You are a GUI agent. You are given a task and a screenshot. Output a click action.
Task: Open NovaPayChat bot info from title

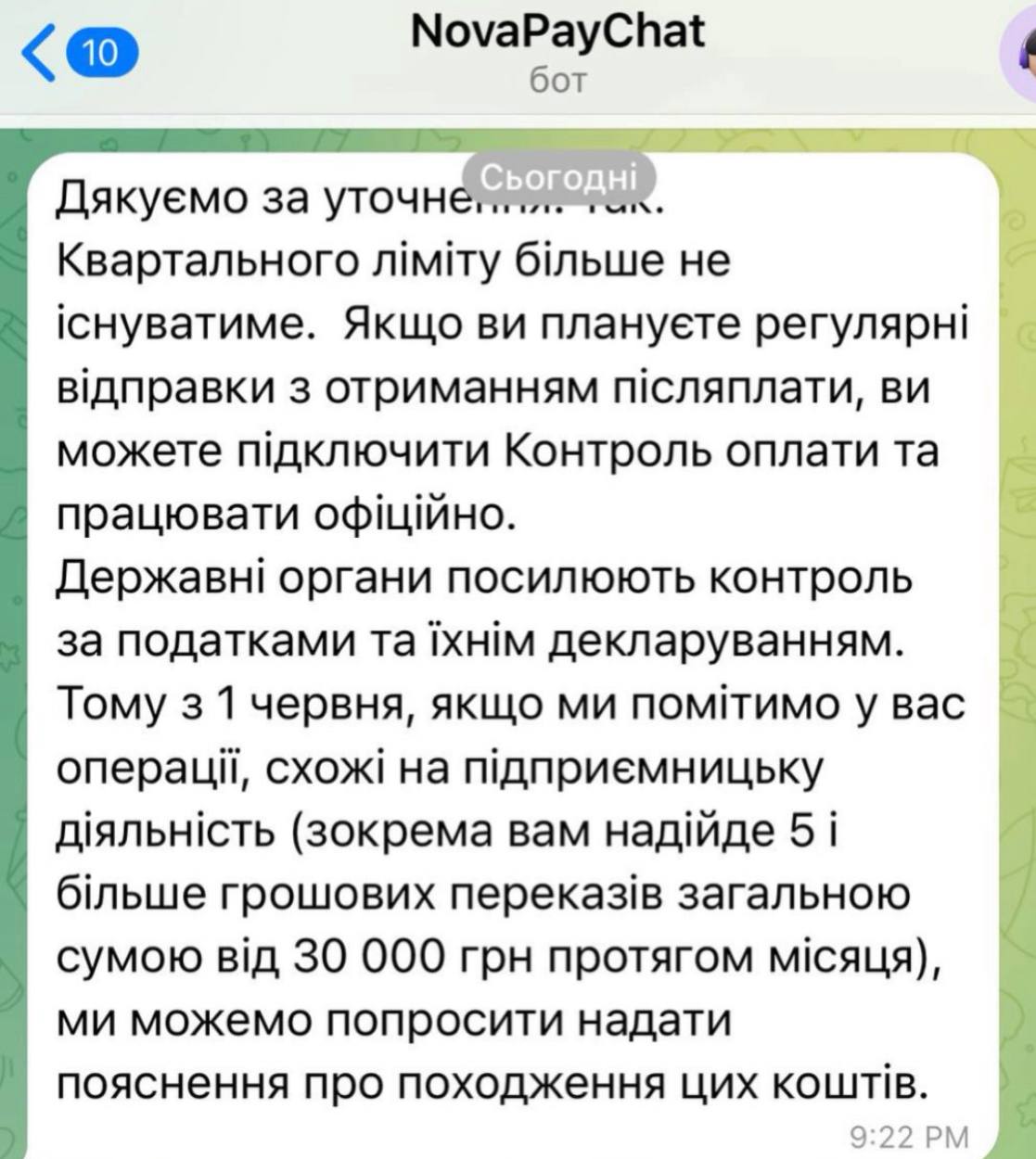(556, 34)
